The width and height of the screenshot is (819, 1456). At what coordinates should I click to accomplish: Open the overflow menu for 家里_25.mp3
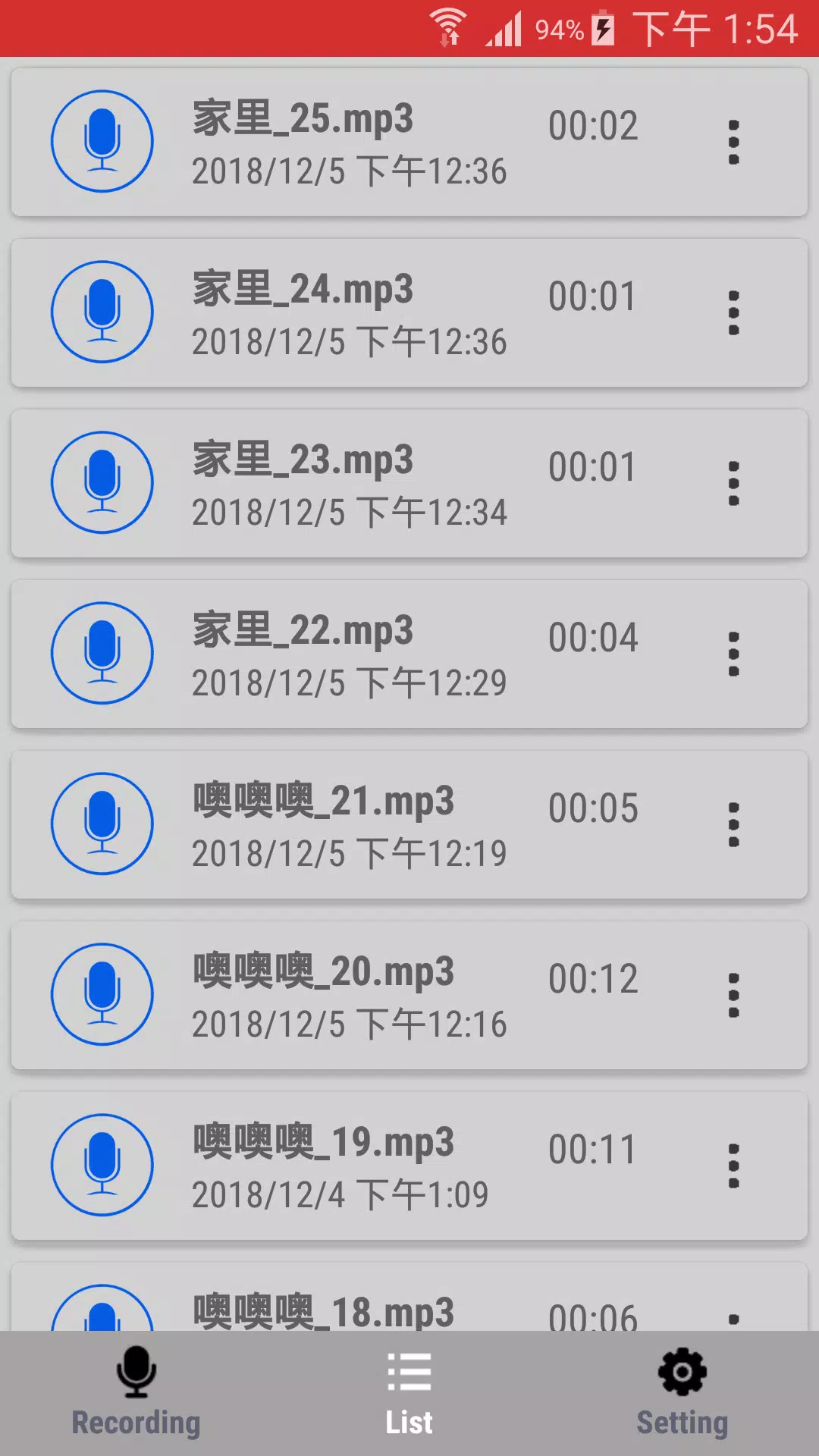733,142
